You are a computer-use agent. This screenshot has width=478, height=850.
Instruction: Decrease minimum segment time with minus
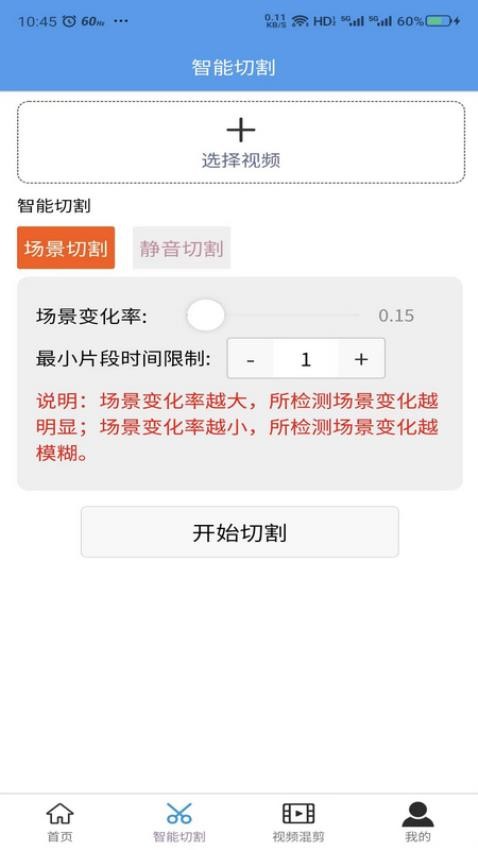[x=250, y=359]
